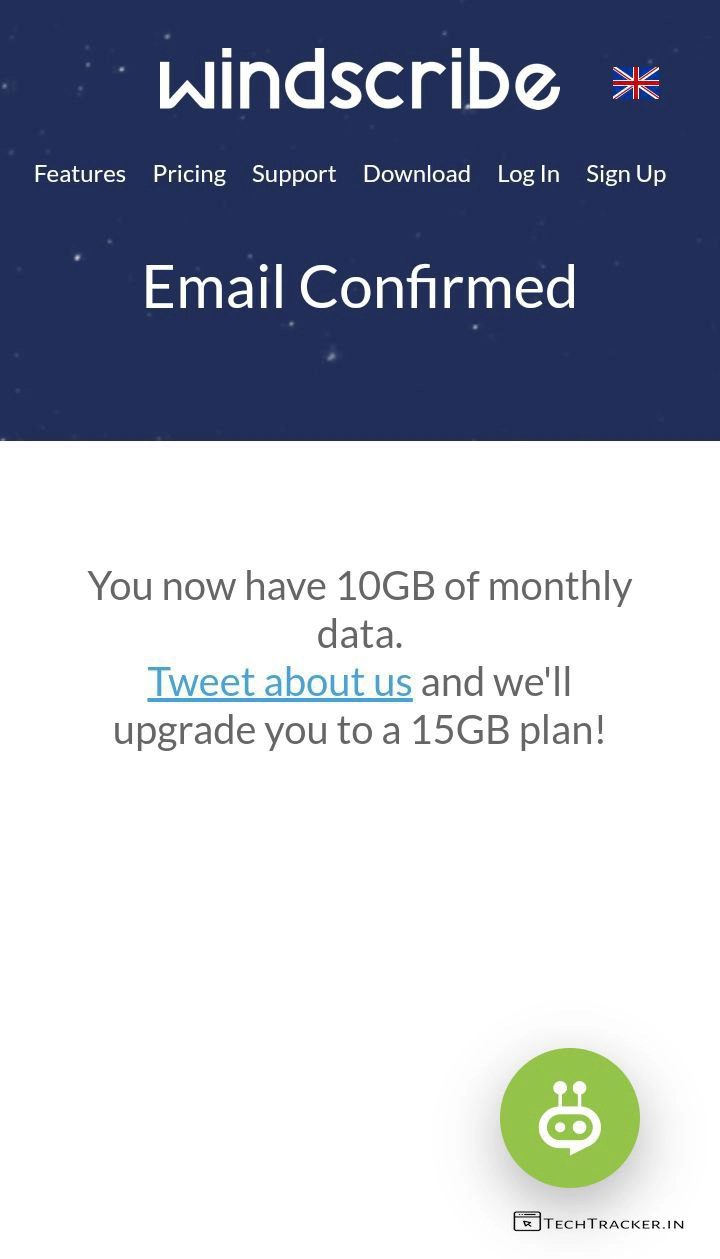Change language via UK flag icon
This screenshot has width=720, height=1259.
636,83
